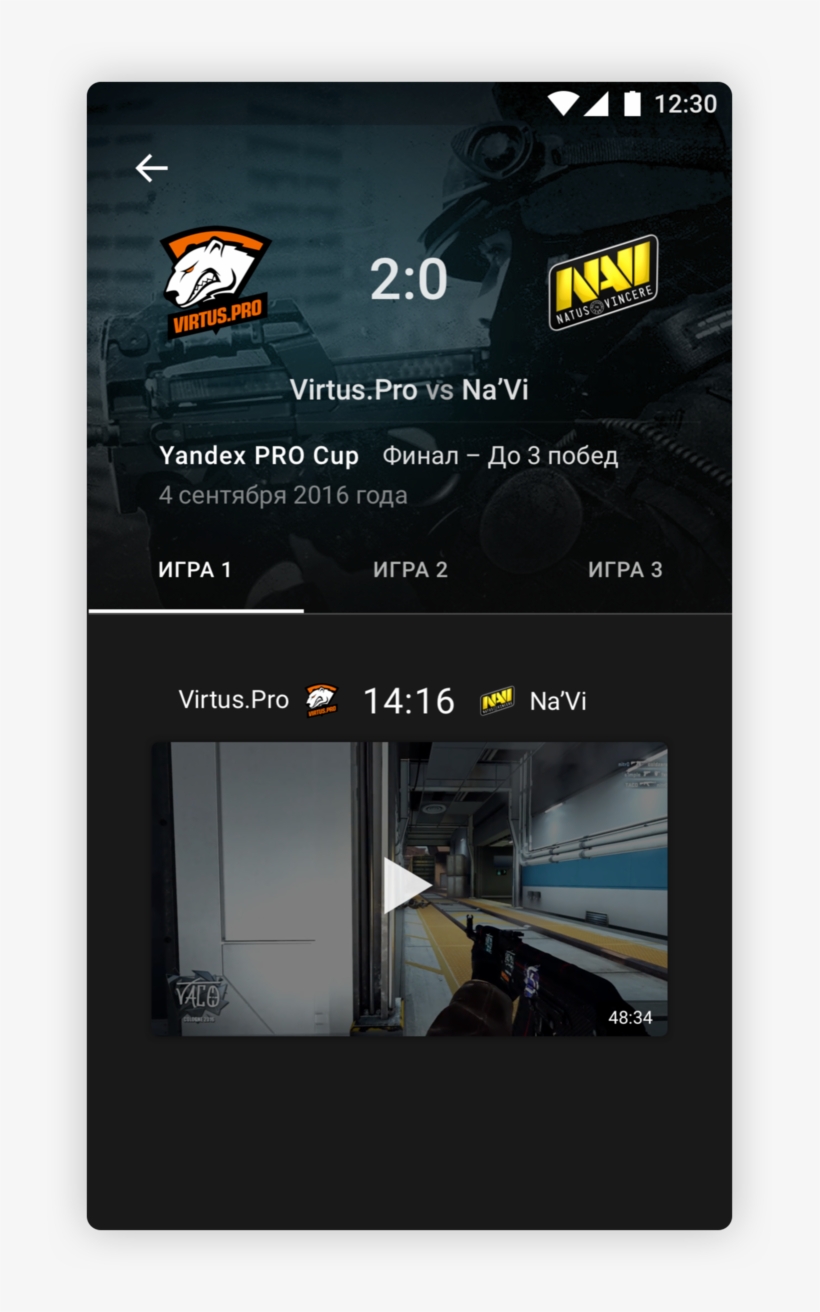Open the Yandex PRO Cup tournament page
Image resolution: width=820 pixels, height=1312 pixels.
[x=259, y=456]
